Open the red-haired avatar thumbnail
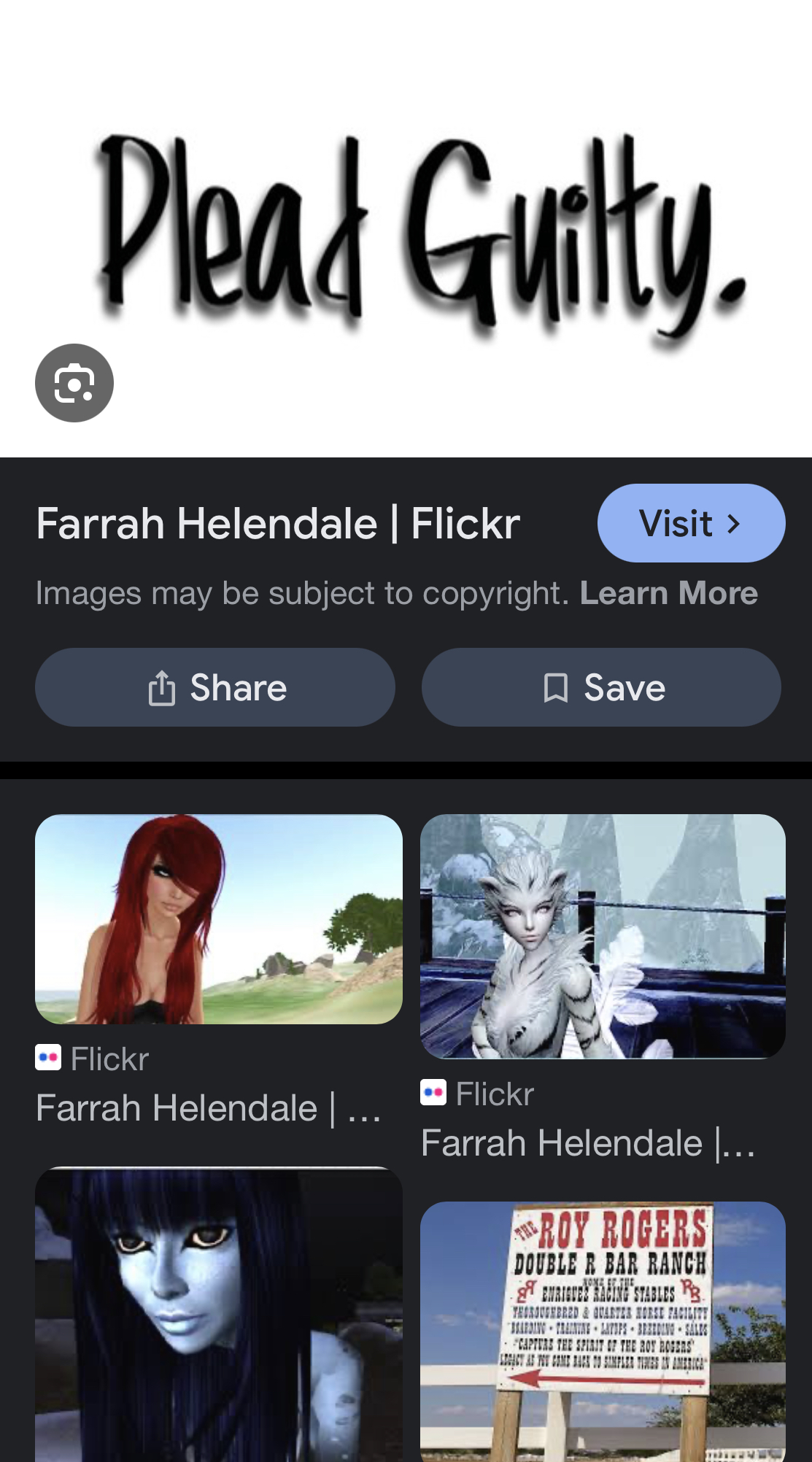Image resolution: width=812 pixels, height=1462 pixels. pos(219,919)
